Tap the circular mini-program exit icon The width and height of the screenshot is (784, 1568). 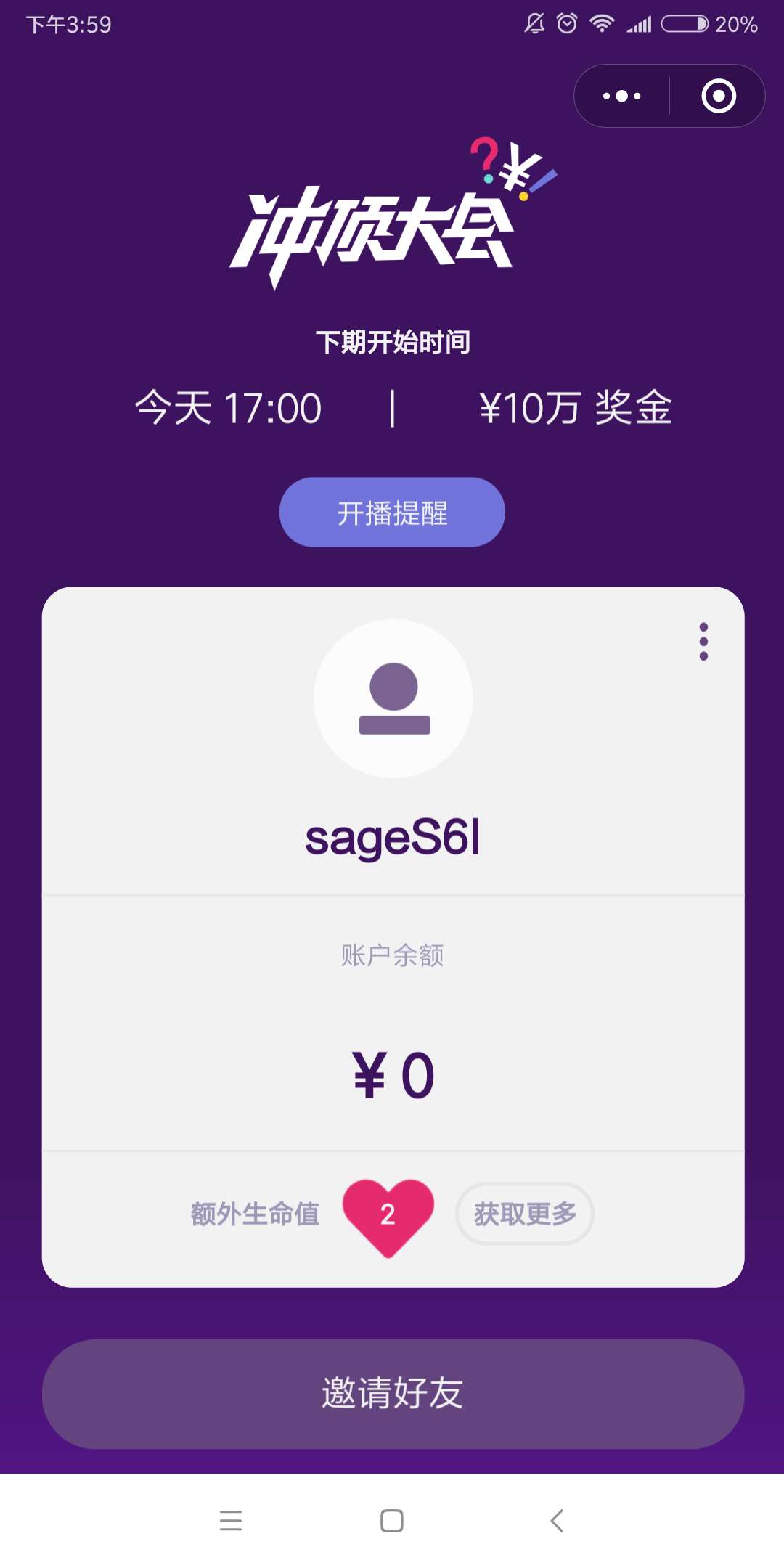[x=717, y=94]
